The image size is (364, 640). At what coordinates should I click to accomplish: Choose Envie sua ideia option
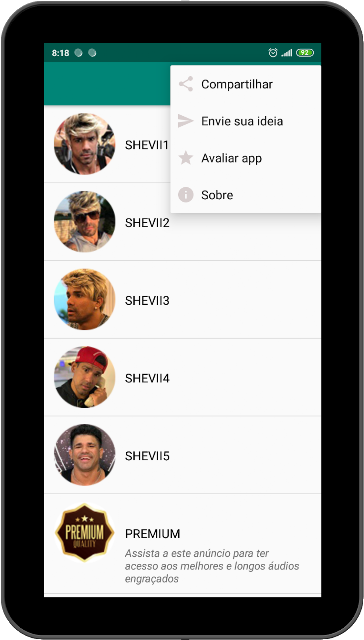[x=245, y=121]
